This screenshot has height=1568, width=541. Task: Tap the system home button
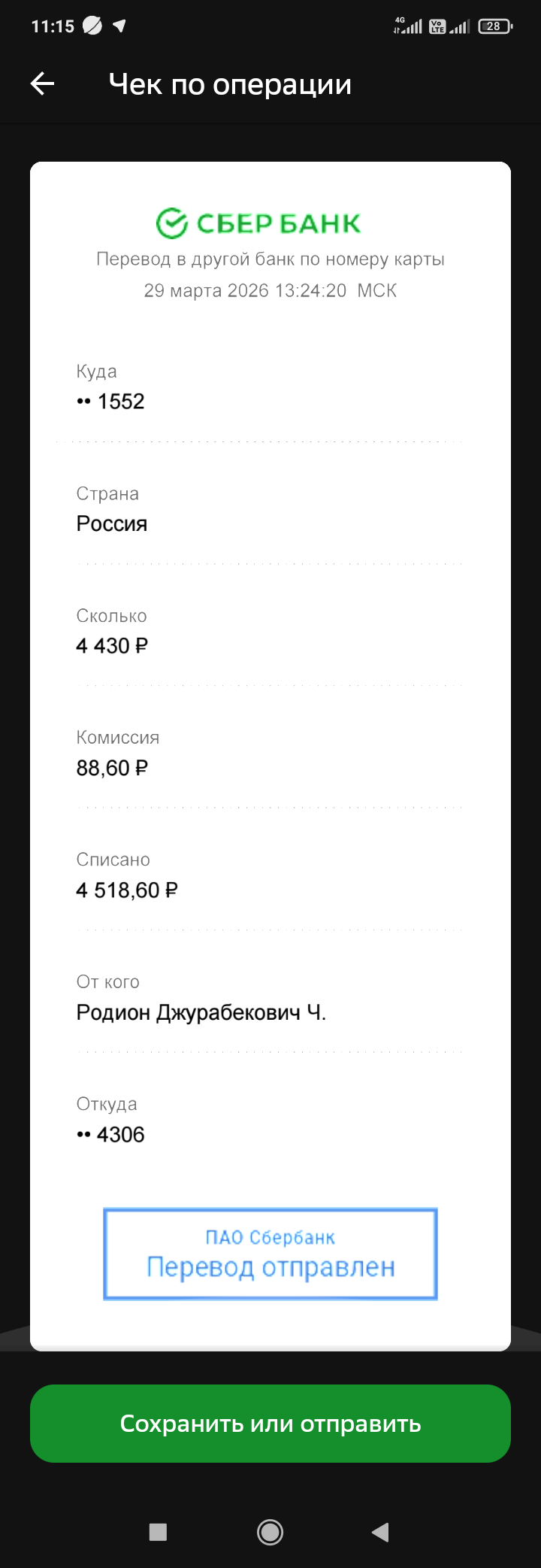coord(270,1532)
